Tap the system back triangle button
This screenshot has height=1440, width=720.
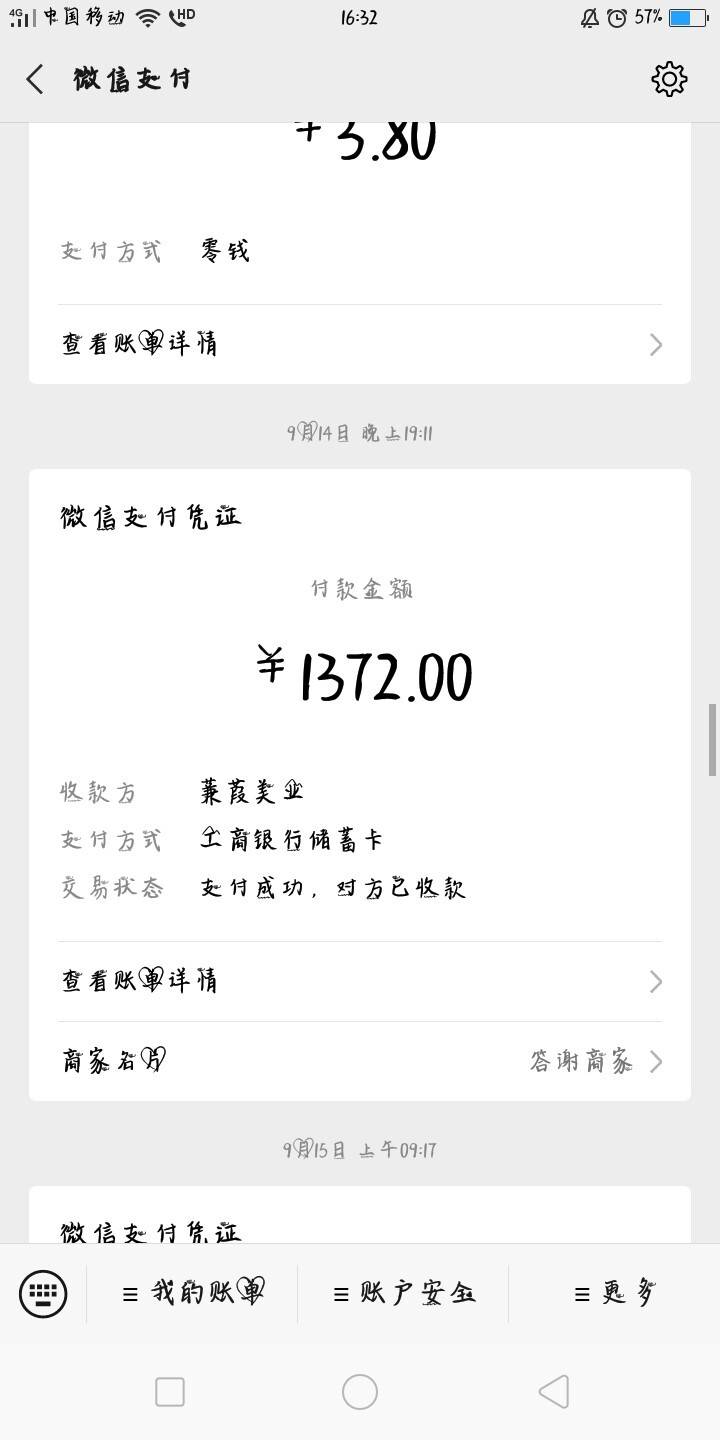point(553,1391)
